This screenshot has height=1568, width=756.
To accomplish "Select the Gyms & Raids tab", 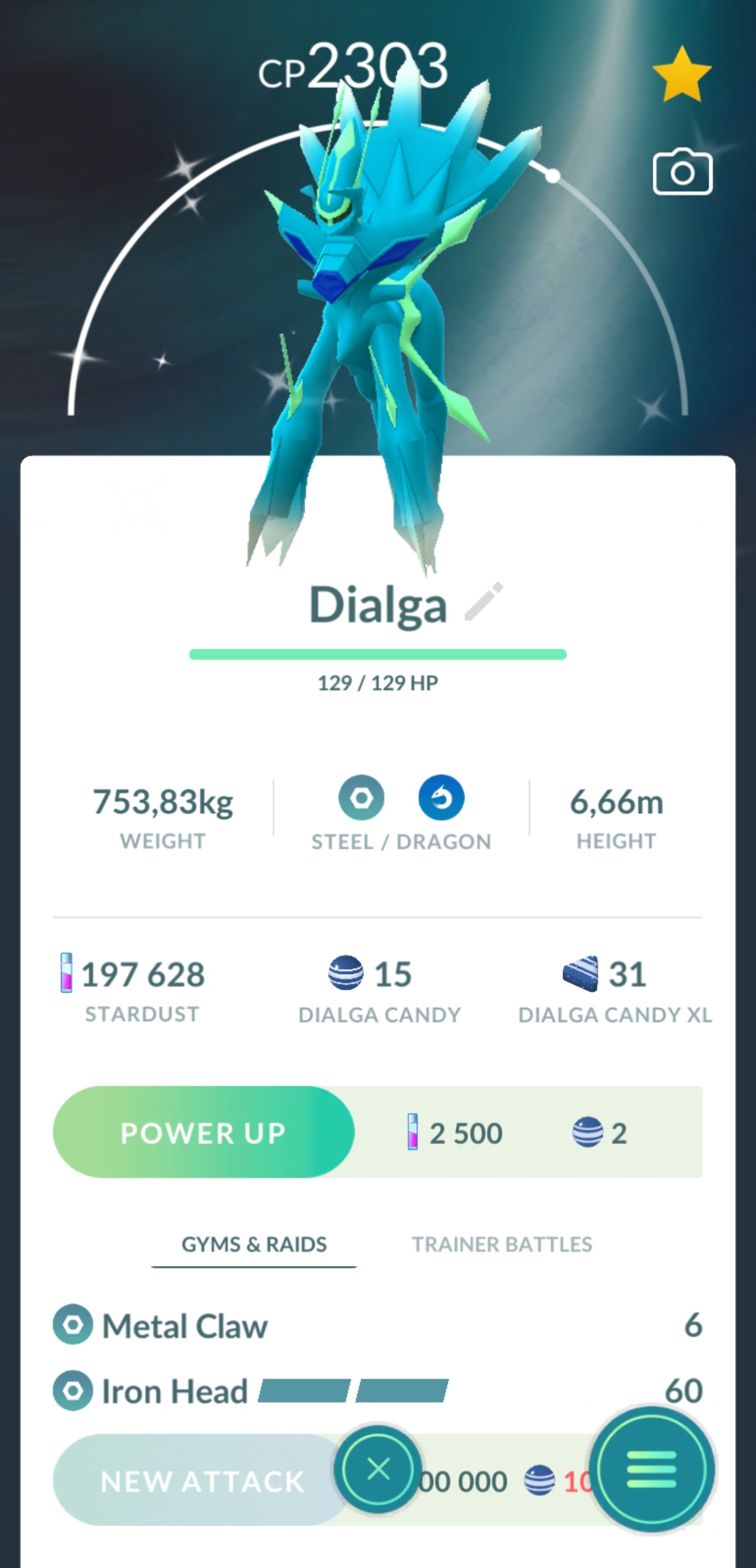I will (x=254, y=1245).
